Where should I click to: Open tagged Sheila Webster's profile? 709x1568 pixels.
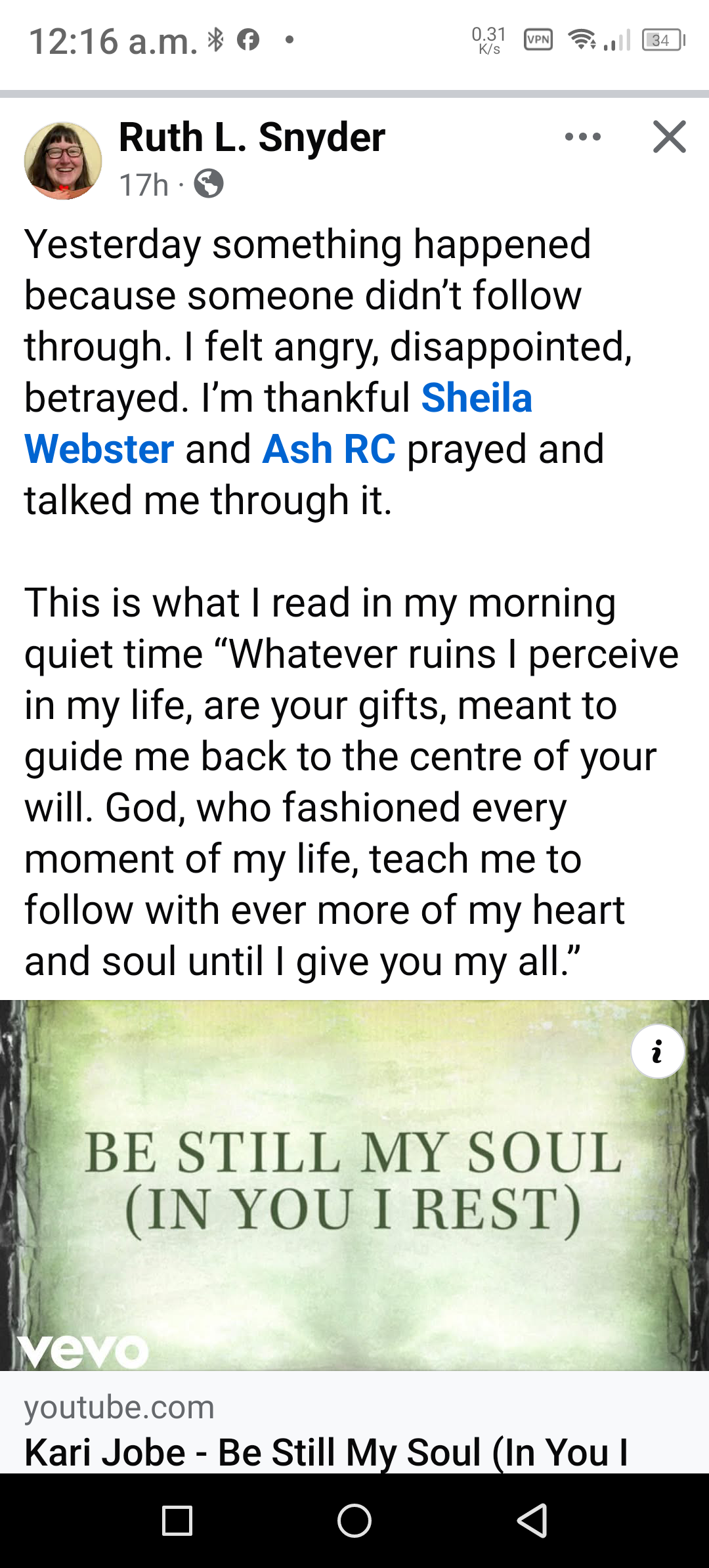coord(476,398)
